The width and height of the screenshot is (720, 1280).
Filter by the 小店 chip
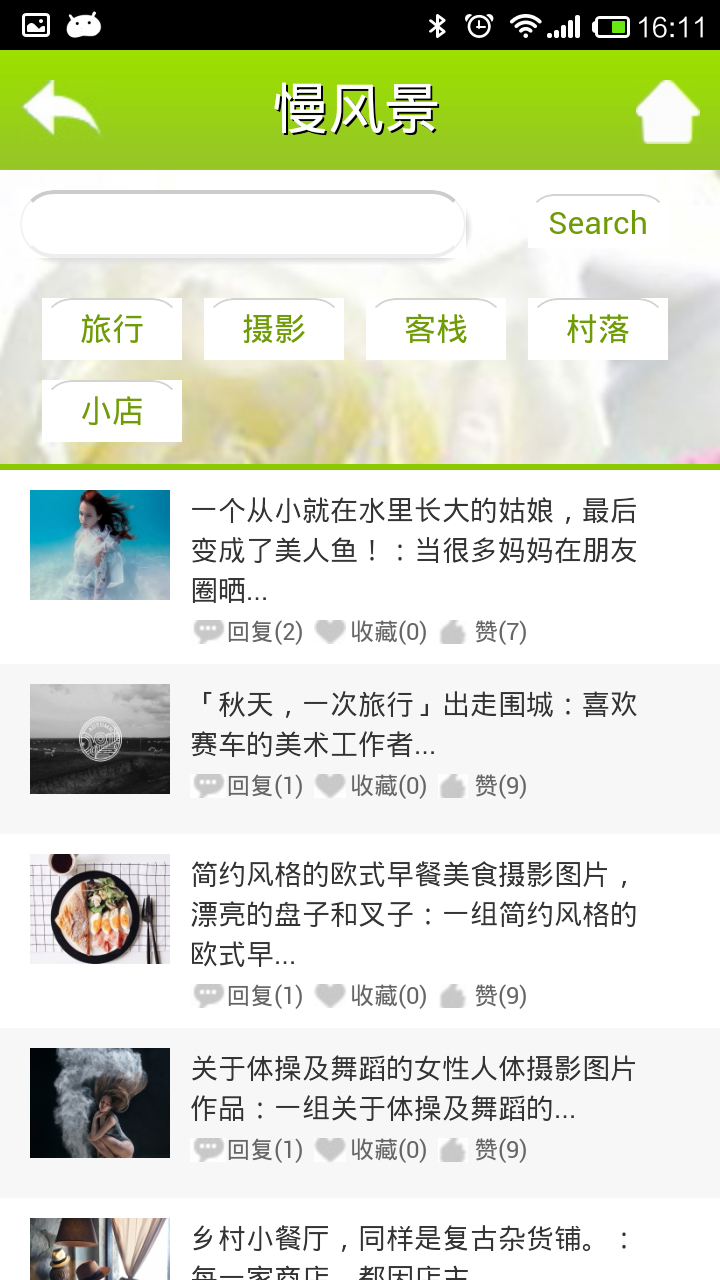(x=112, y=411)
